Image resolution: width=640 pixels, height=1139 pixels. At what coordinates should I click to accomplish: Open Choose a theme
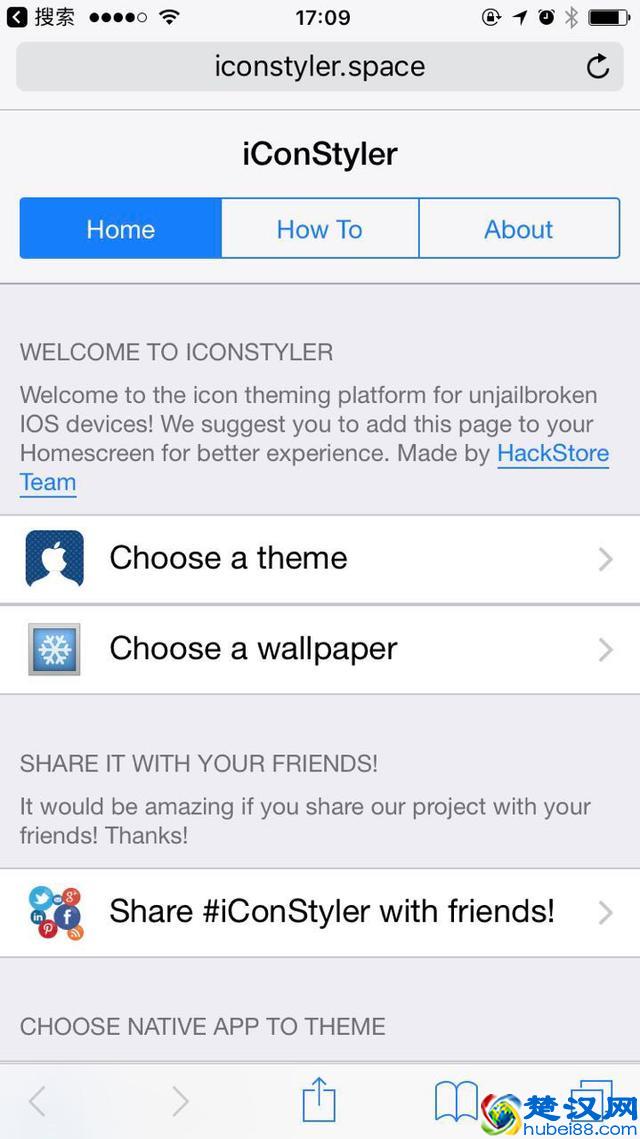[x=319, y=558]
